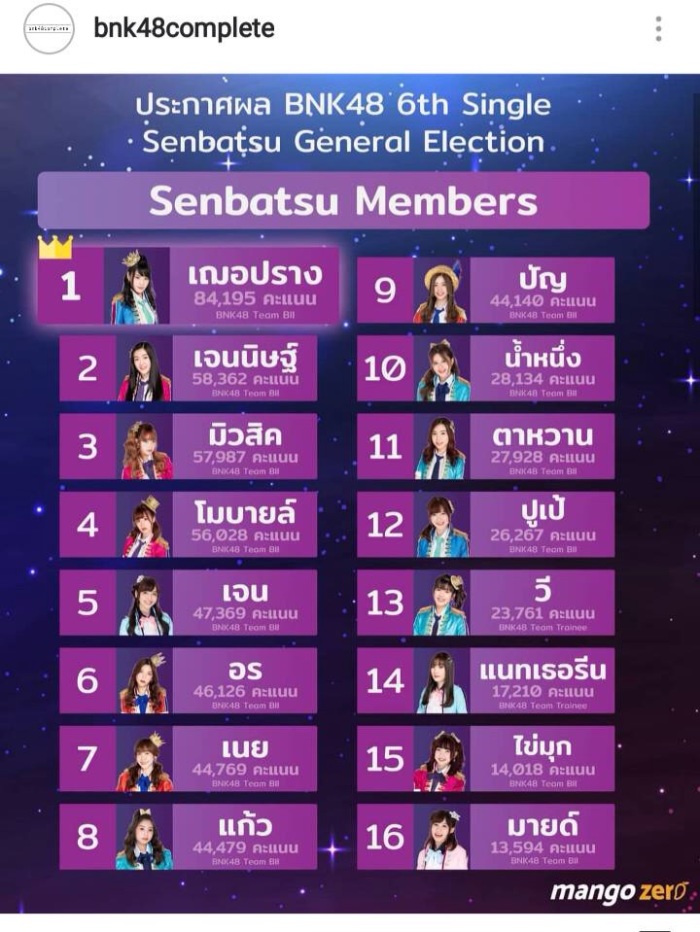This screenshot has width=700, height=932.
Task: Open the bnk48complete username link
Action: (184, 29)
